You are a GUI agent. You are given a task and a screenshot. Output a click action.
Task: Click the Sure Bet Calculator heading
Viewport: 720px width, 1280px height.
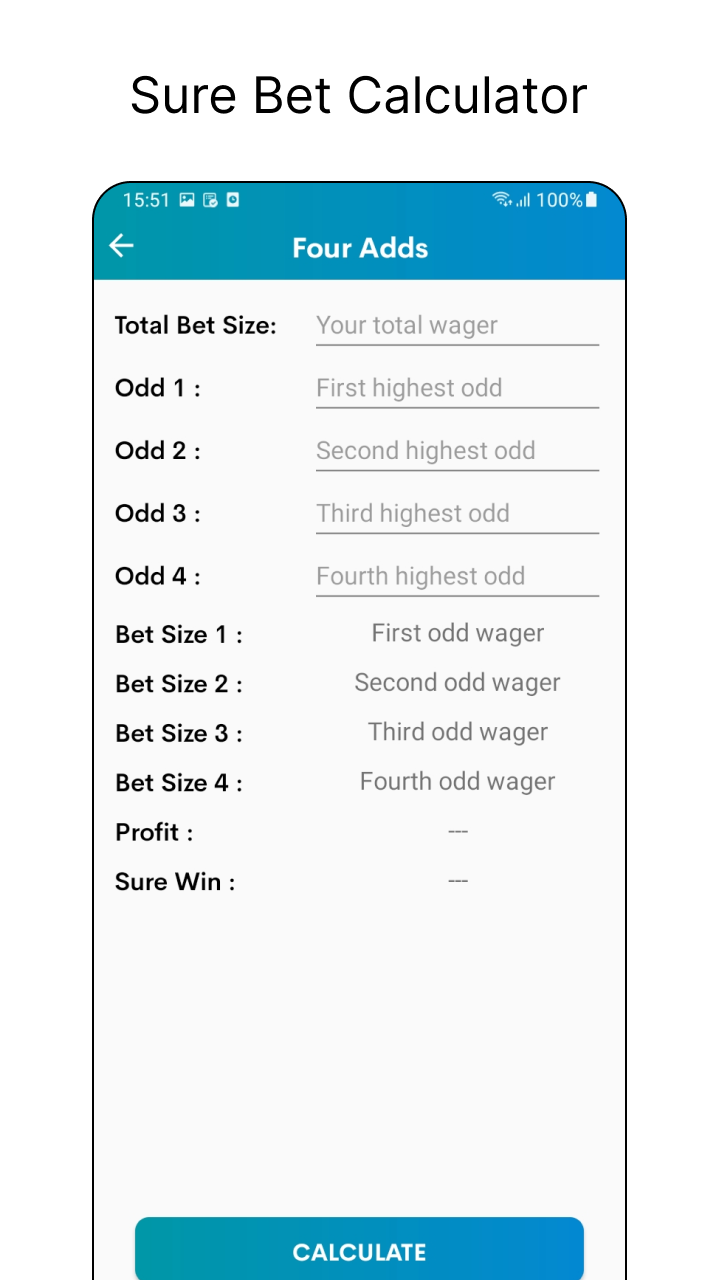(359, 95)
